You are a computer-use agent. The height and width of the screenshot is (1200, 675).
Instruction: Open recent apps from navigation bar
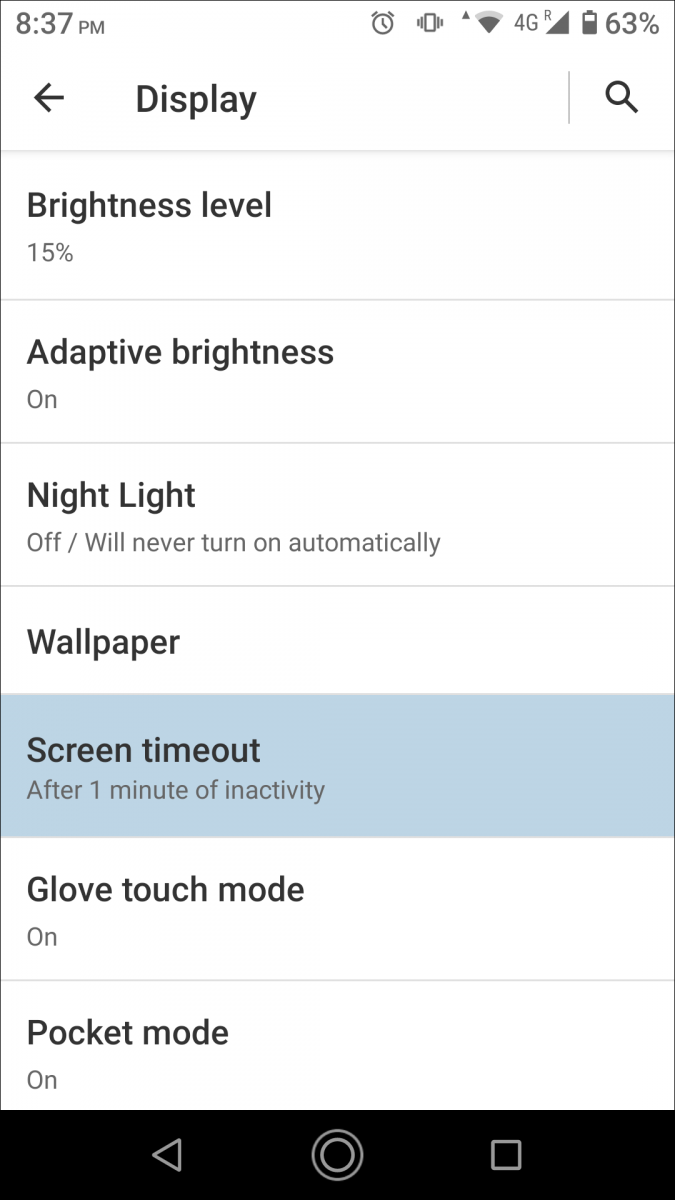(506, 1155)
